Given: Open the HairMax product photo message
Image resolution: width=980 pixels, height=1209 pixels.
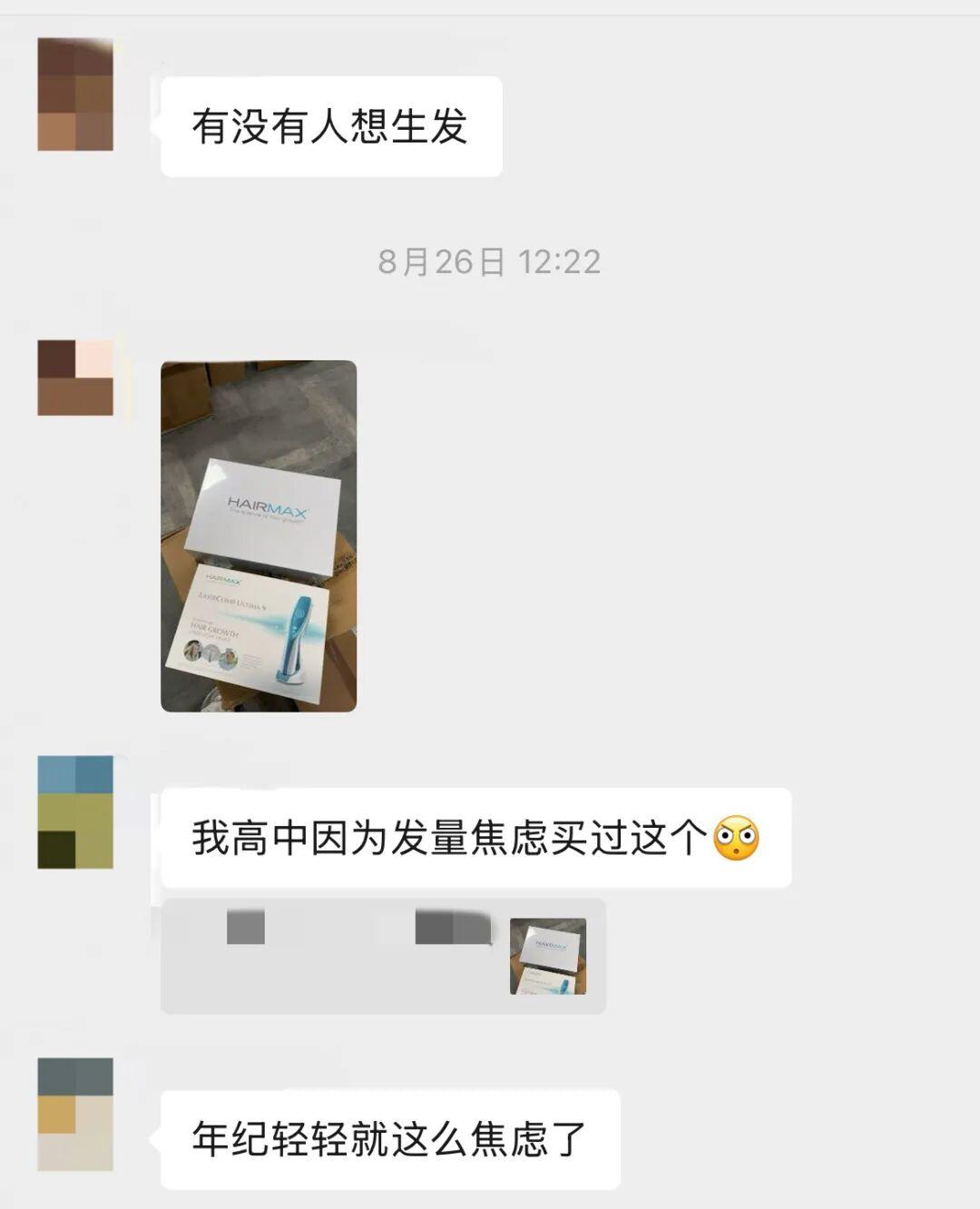Looking at the screenshot, I should click(x=259, y=536).
